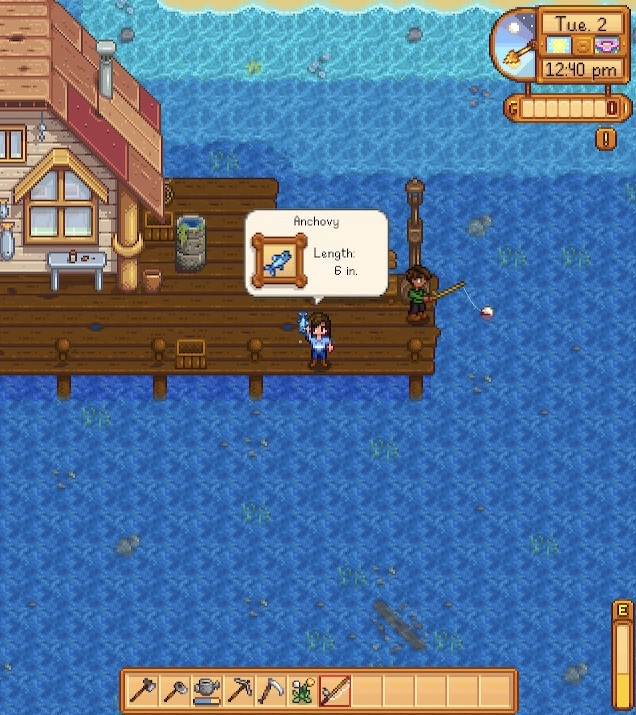The height and width of the screenshot is (715, 636).
Task: Select the axe in the toolbar
Action: pyautogui.click(x=144, y=690)
